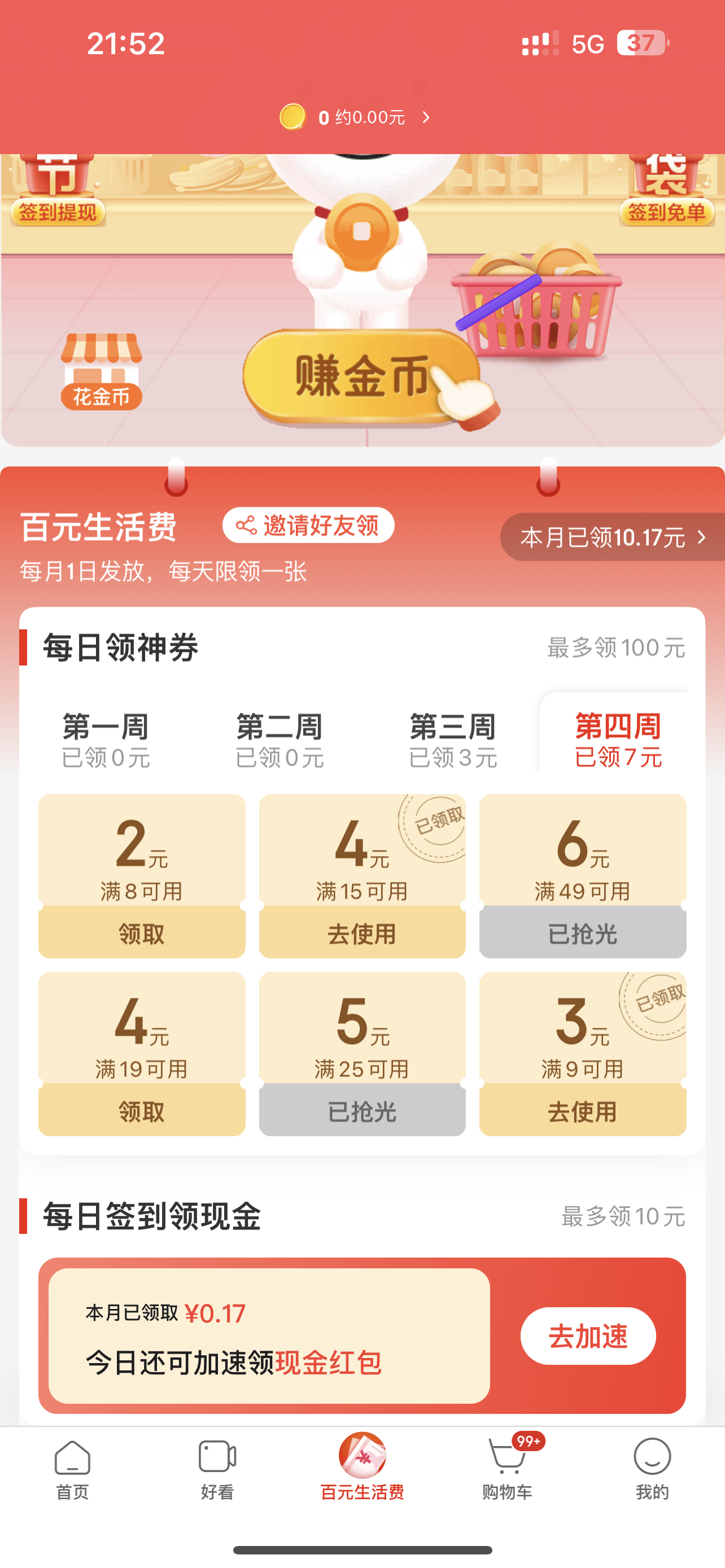Image resolution: width=725 pixels, height=1568 pixels.
Task: Open the gold coin balance 约0.00元
Action: click(x=356, y=117)
